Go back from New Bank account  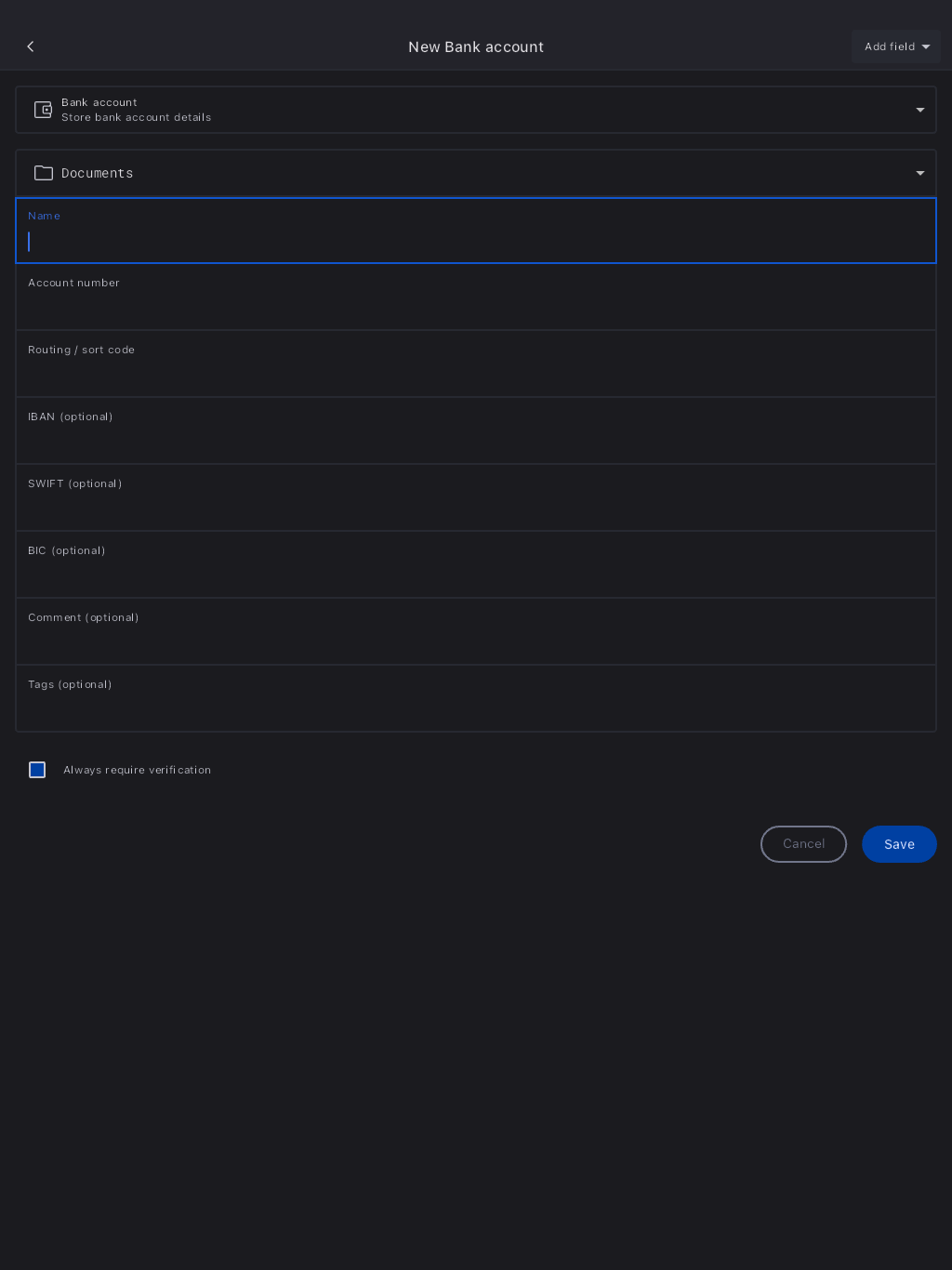click(x=31, y=46)
